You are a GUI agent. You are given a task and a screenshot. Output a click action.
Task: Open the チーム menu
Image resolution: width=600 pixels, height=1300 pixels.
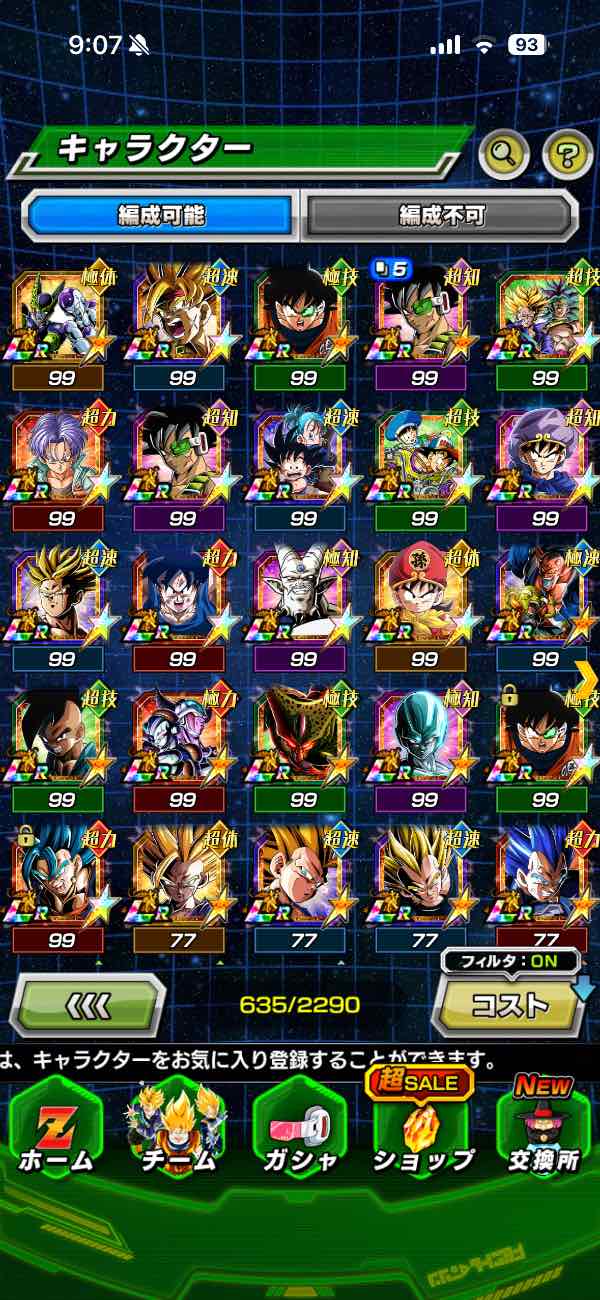(177, 1130)
